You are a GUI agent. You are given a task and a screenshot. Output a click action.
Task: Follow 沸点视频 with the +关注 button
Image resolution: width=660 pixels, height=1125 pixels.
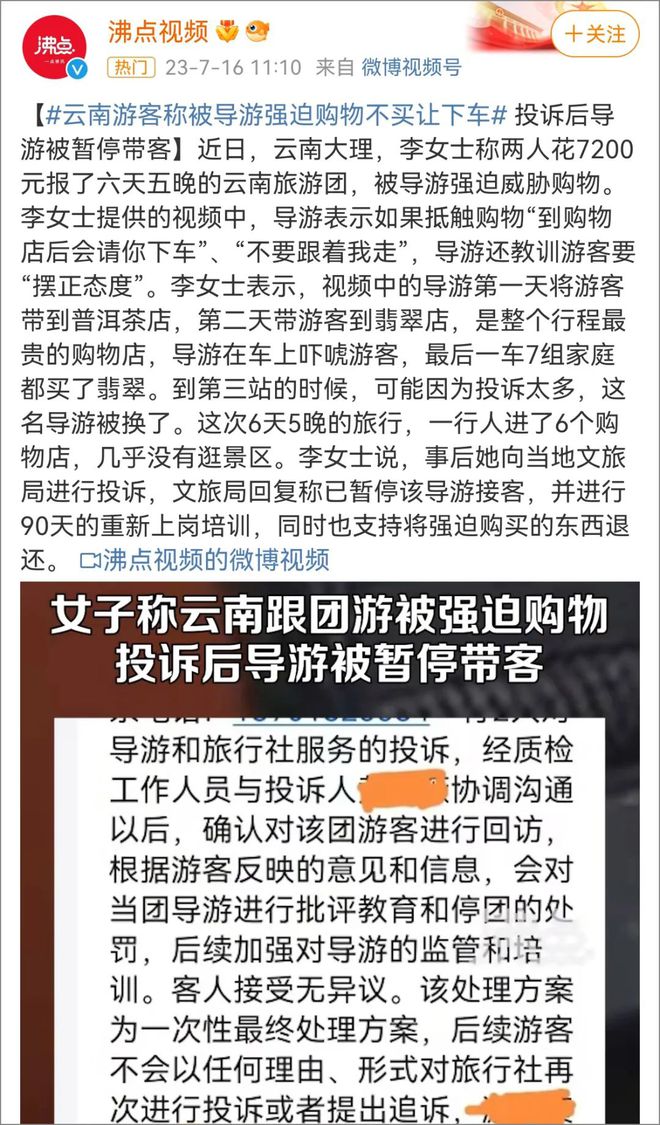coord(594,34)
